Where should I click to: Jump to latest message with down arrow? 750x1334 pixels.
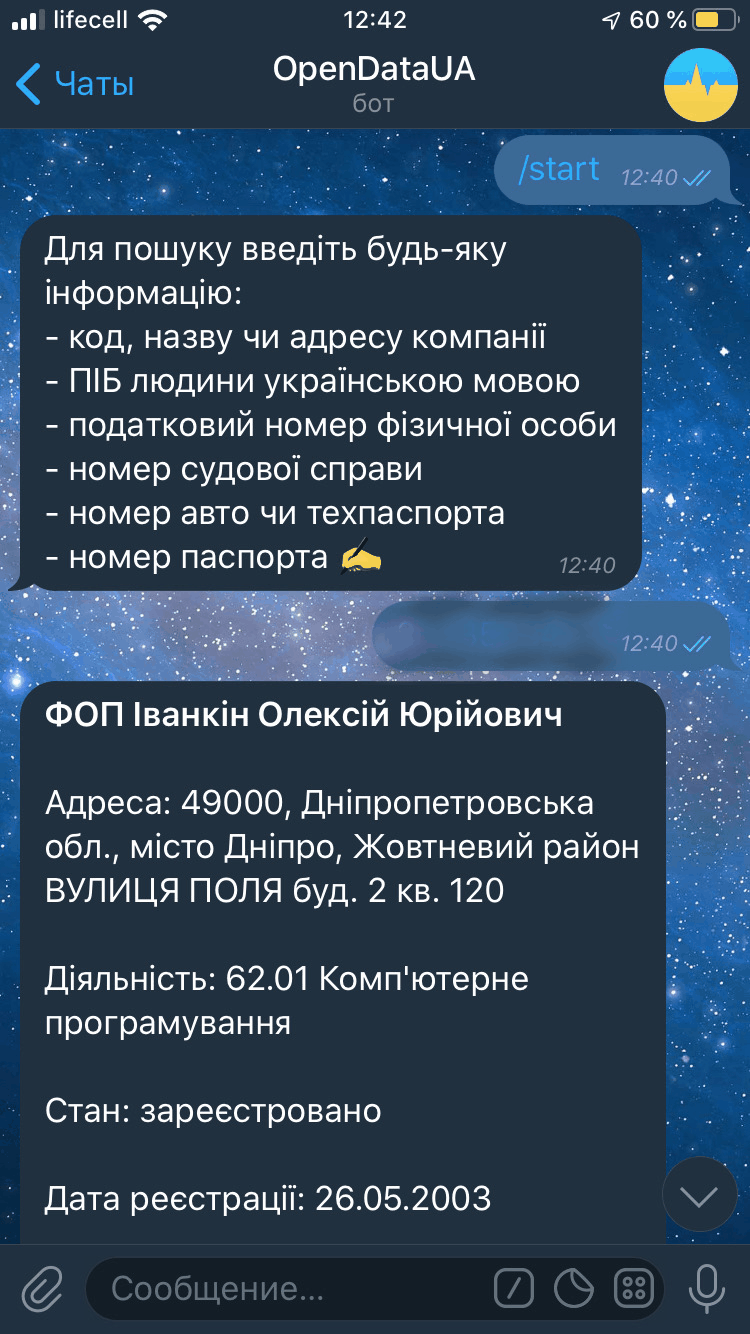(x=699, y=1194)
